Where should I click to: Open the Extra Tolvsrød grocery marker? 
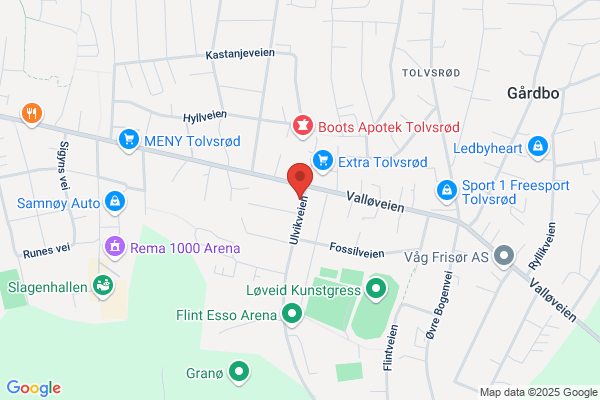323,162
